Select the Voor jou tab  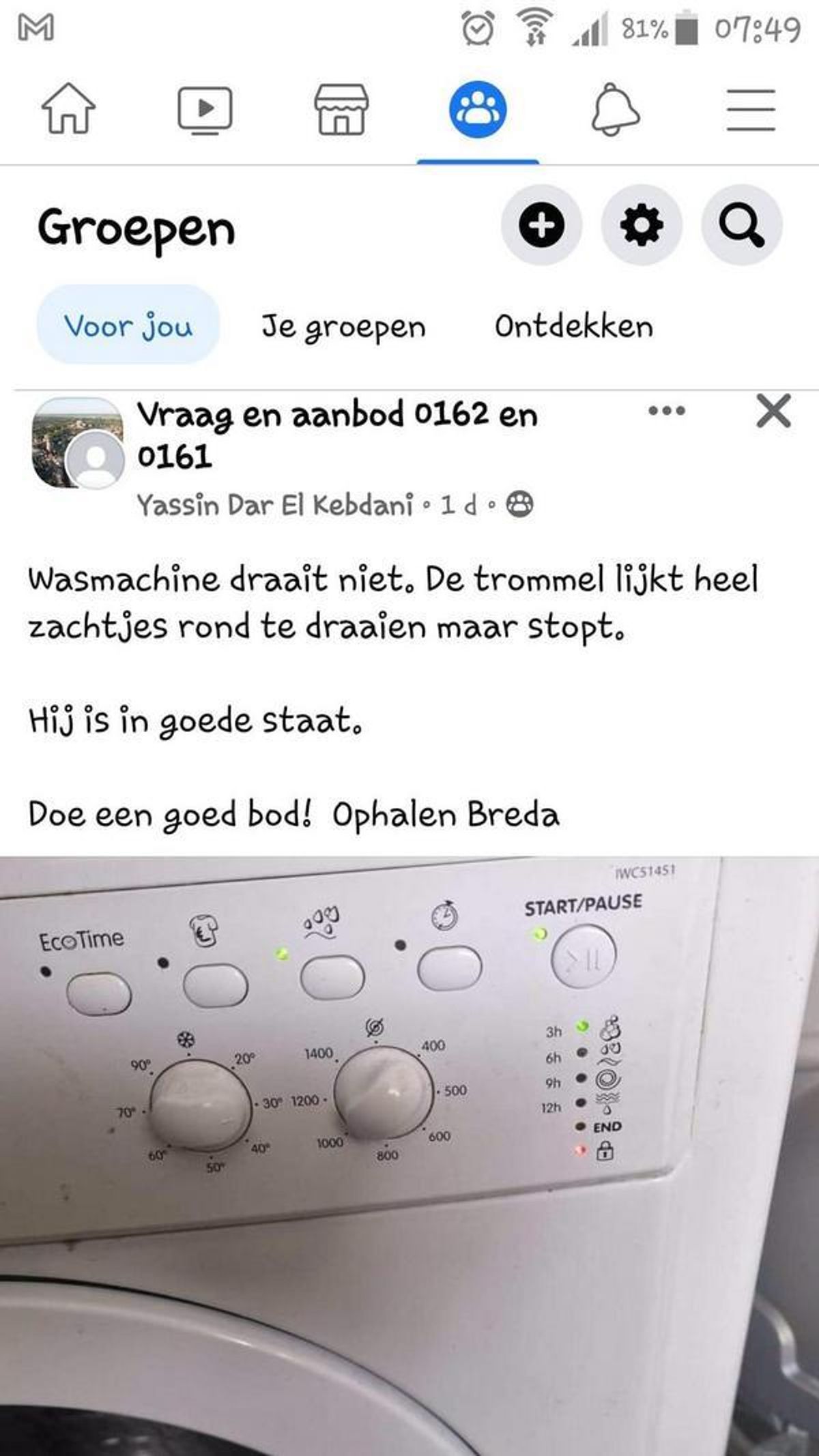tap(128, 325)
